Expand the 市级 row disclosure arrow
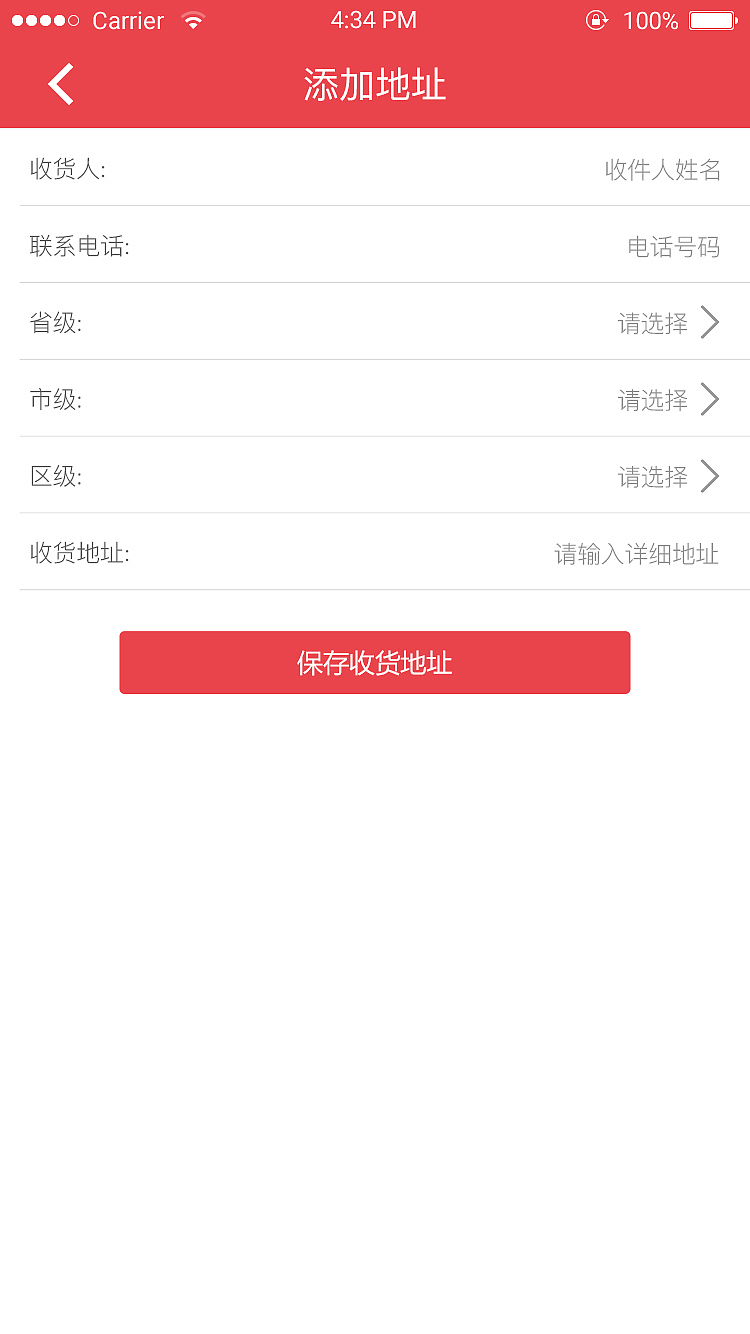Viewport: 750px width, 1334px height. pos(710,399)
